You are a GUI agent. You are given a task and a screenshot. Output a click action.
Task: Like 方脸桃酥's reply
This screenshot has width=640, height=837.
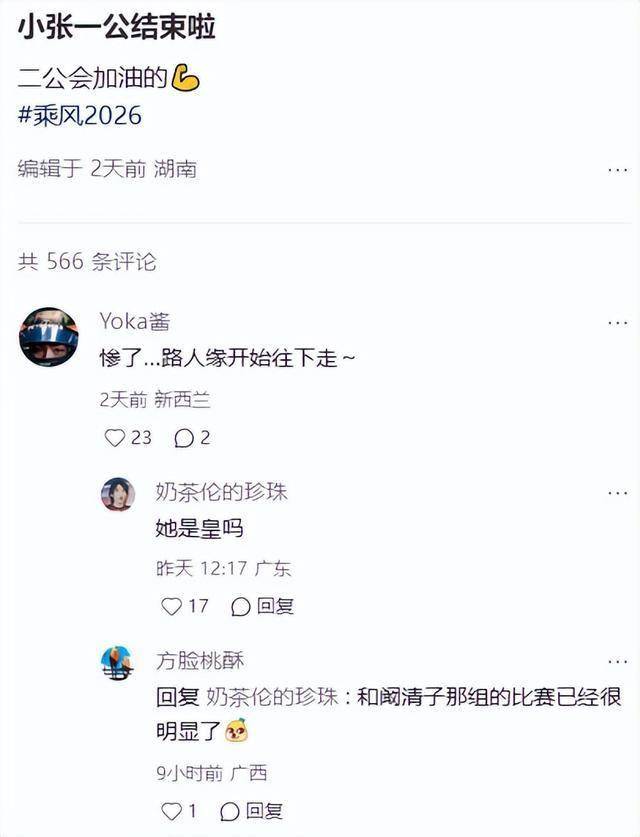172,811
